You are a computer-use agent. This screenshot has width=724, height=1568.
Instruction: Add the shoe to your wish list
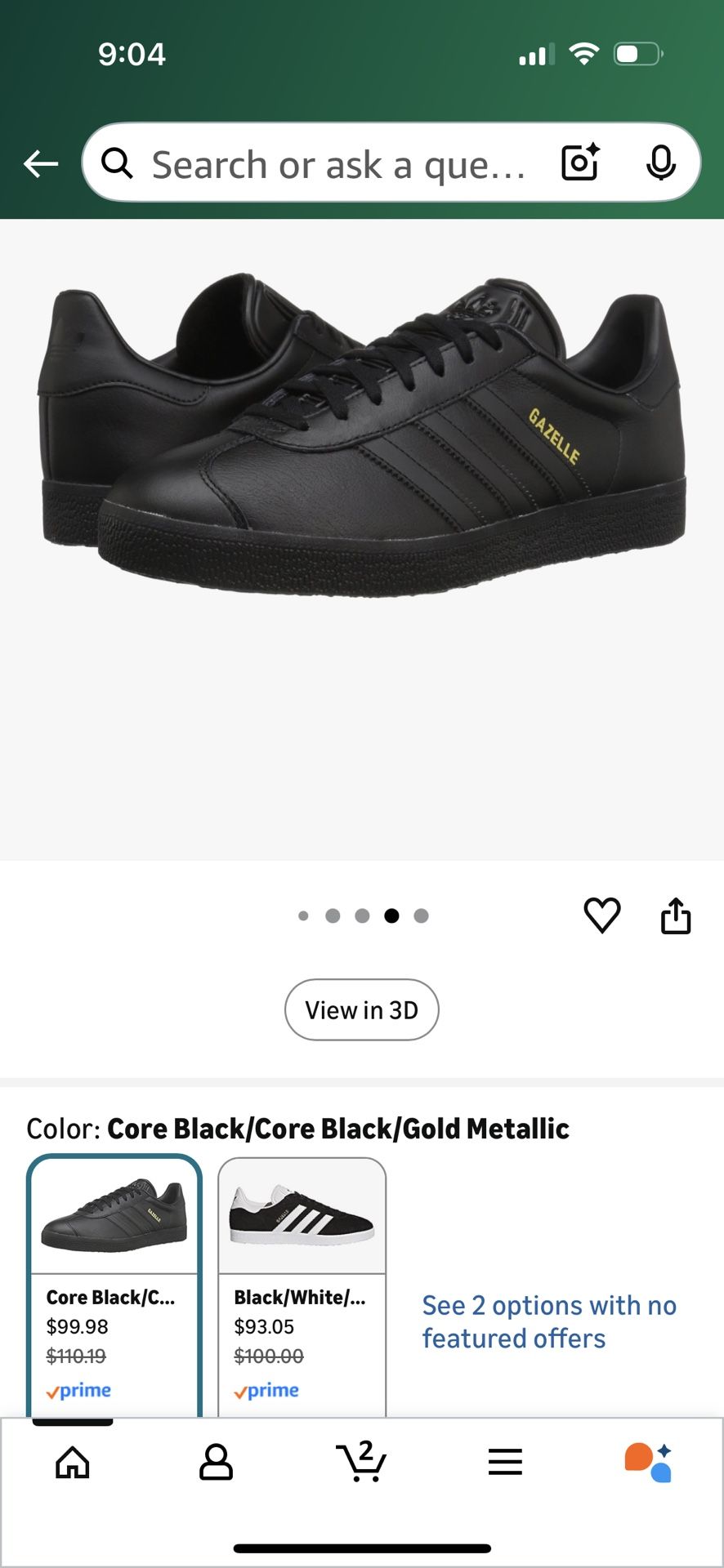tap(602, 915)
